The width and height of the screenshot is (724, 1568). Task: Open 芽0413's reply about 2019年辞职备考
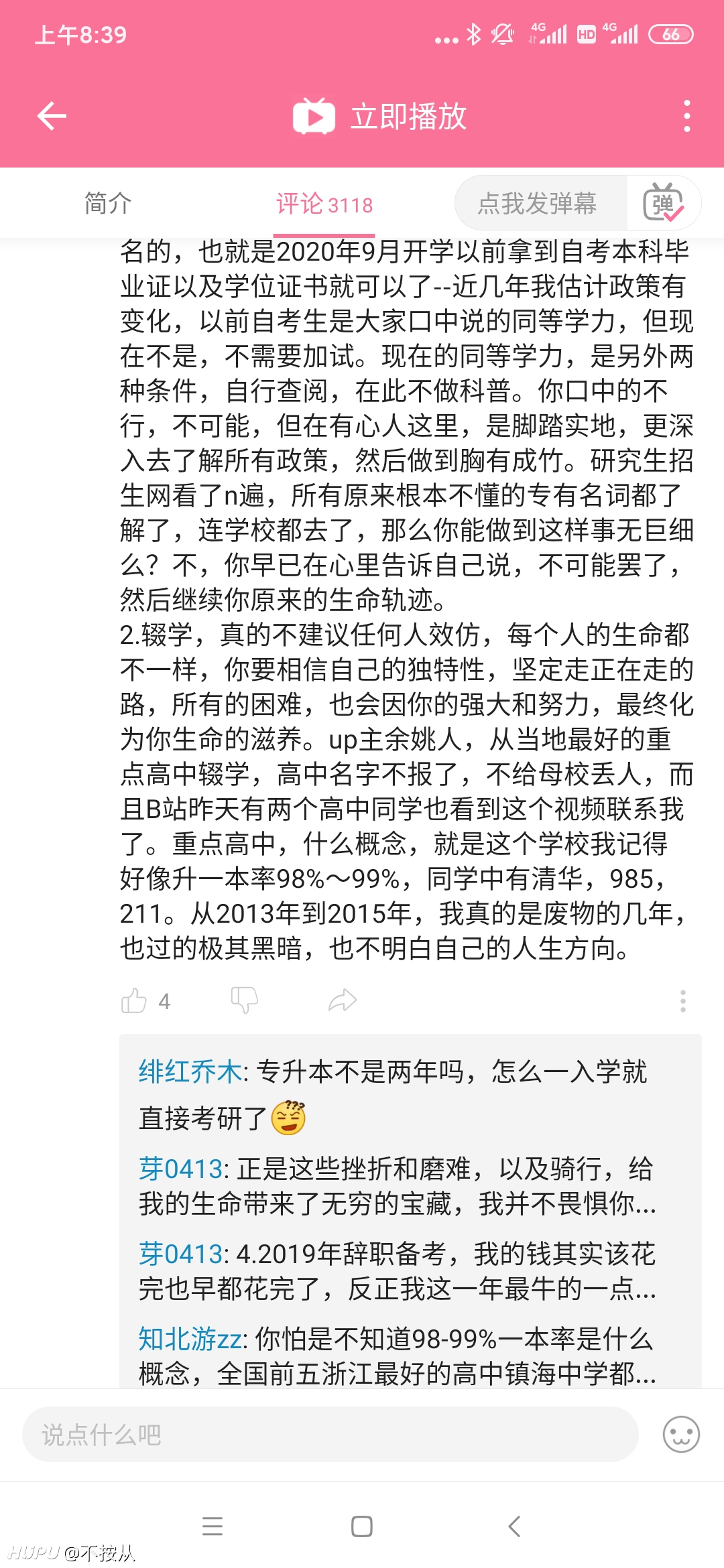[x=397, y=1271]
